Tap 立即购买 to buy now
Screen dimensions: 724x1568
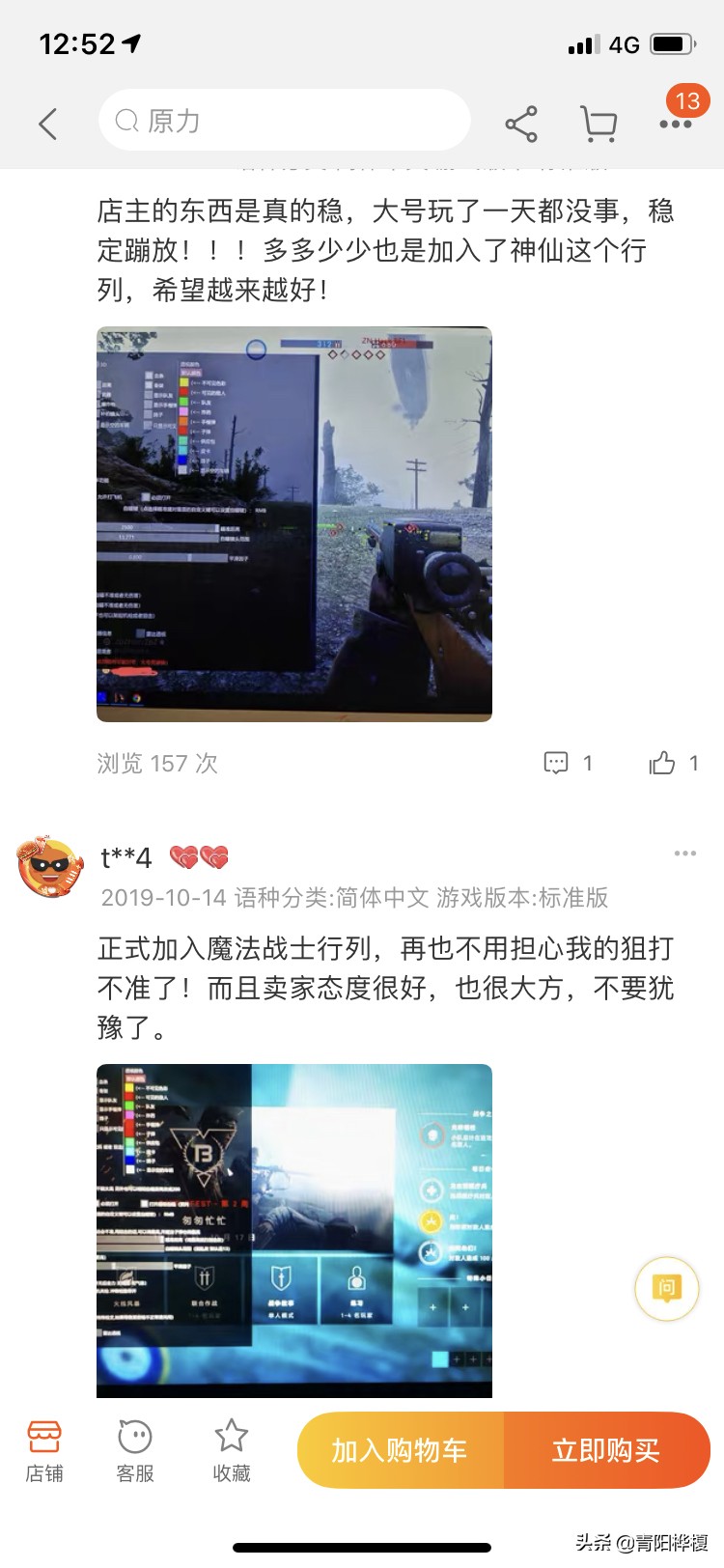607,1450
